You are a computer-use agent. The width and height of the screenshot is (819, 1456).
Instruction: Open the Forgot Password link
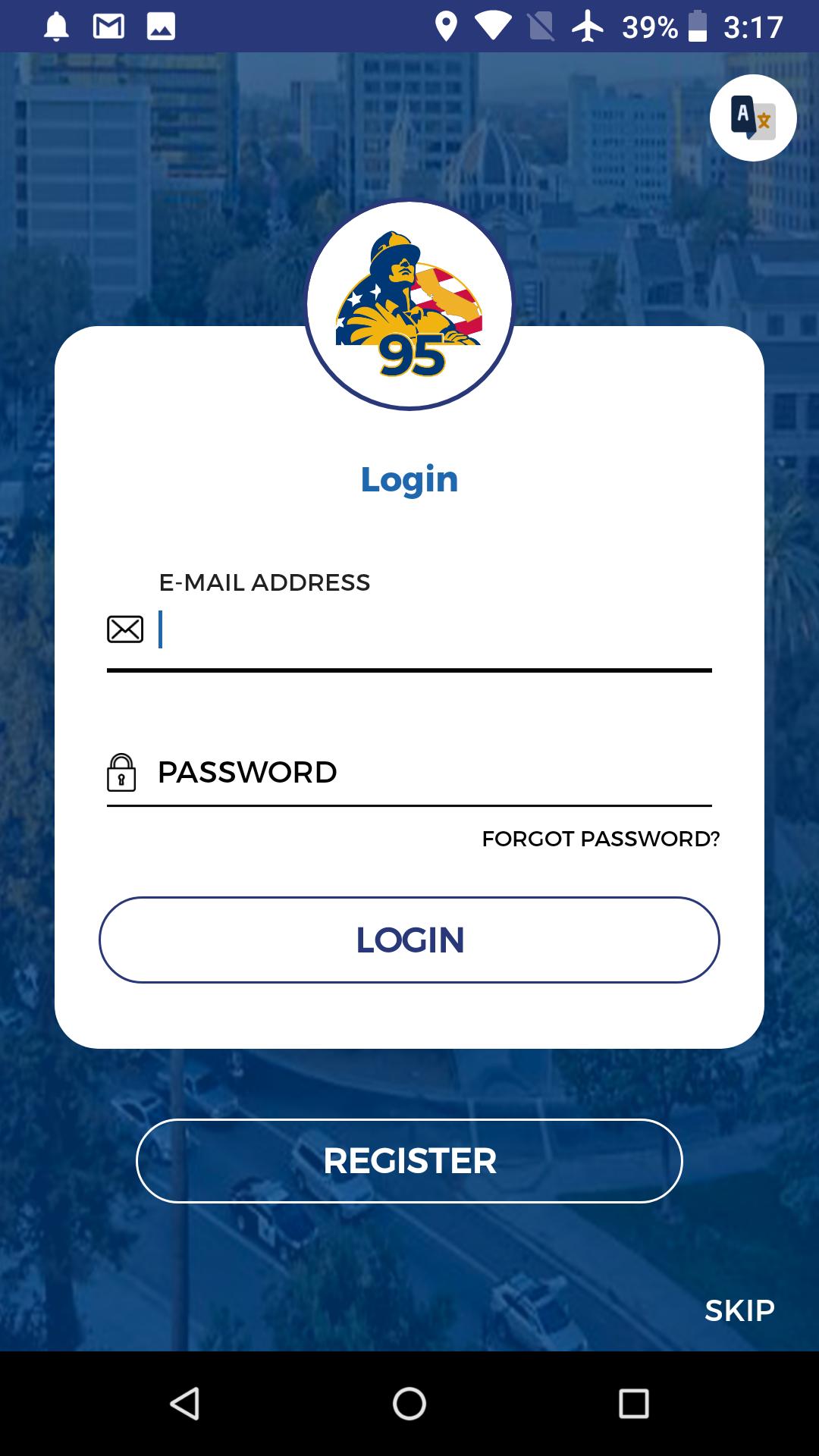pyautogui.click(x=600, y=839)
